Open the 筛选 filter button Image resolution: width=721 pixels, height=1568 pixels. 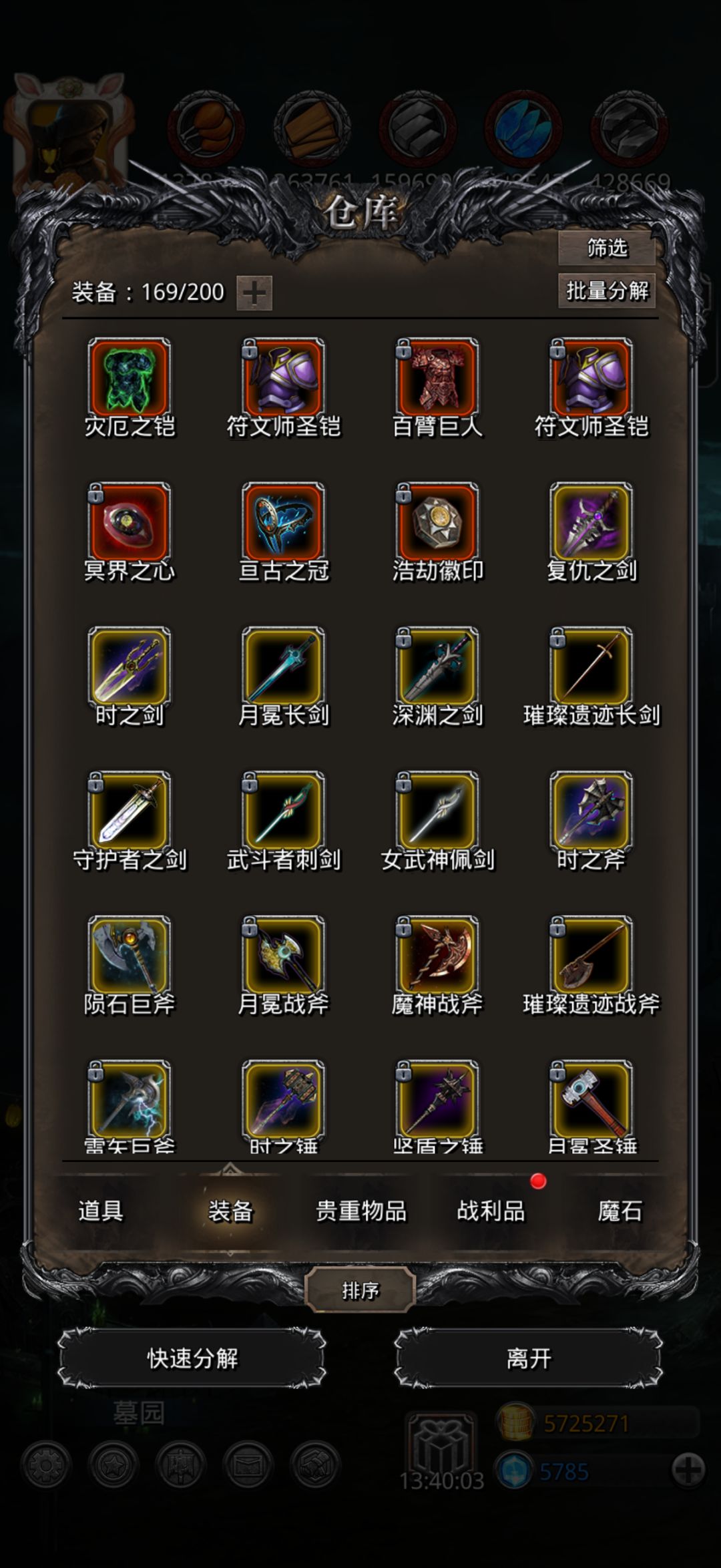pyautogui.click(x=607, y=248)
